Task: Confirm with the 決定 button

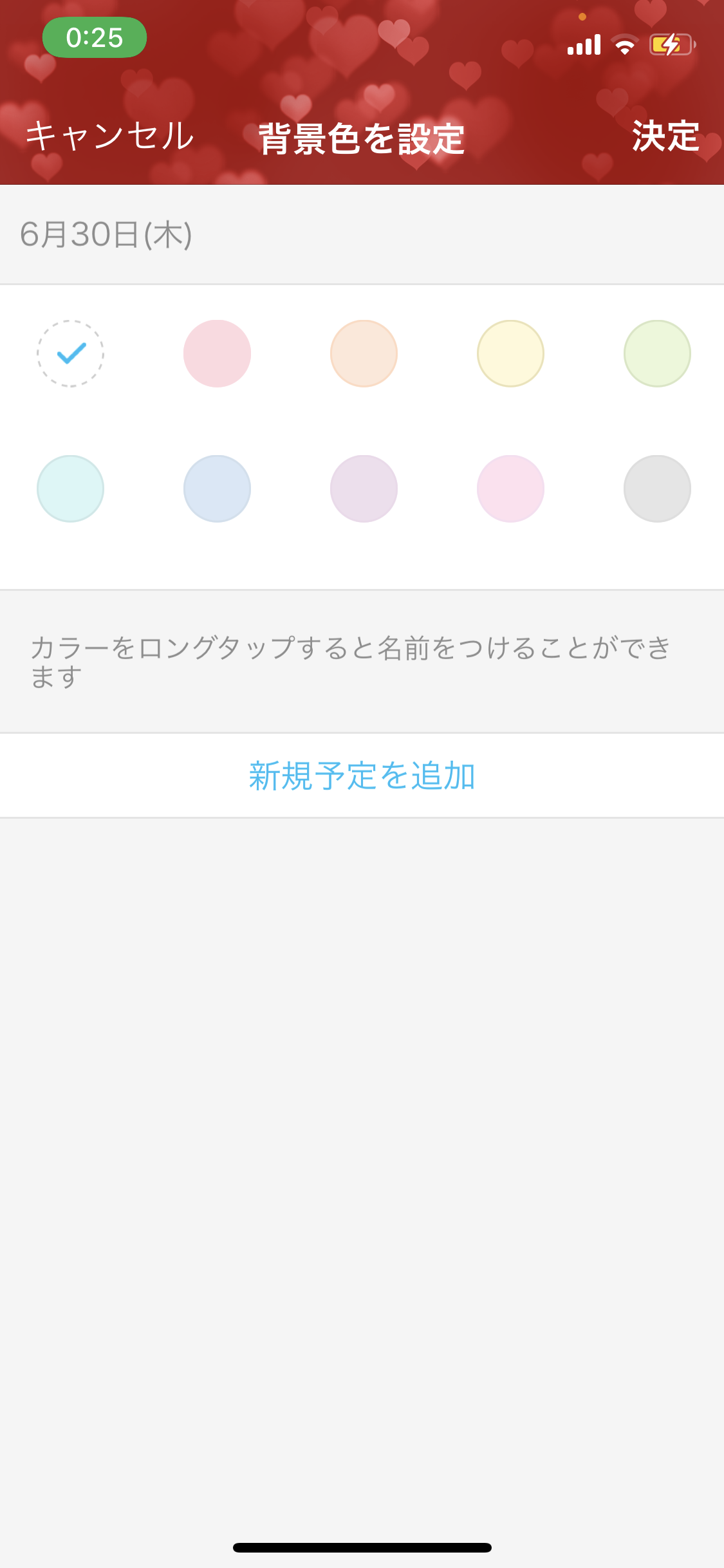Action: [665, 136]
